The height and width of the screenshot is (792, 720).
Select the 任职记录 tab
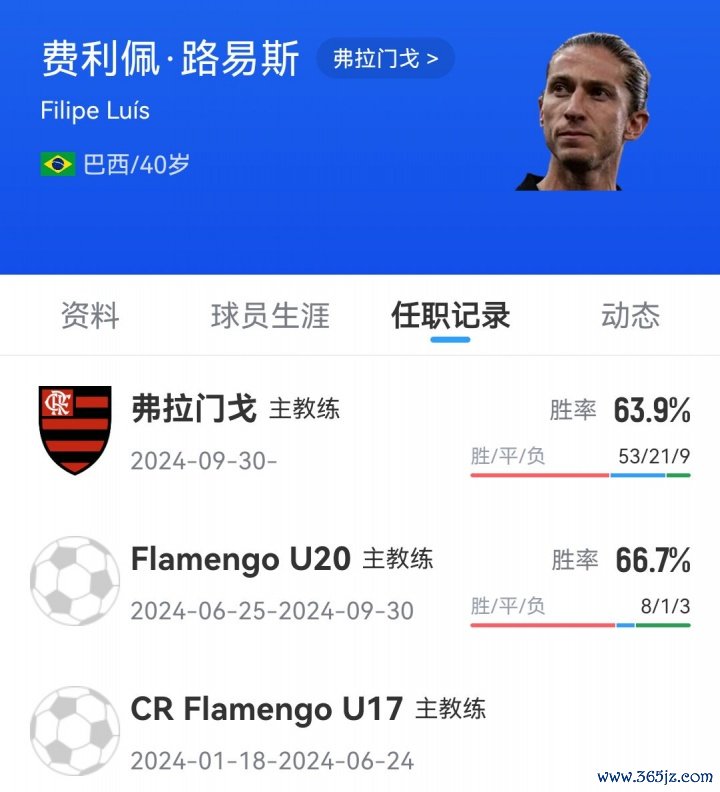[x=450, y=315]
